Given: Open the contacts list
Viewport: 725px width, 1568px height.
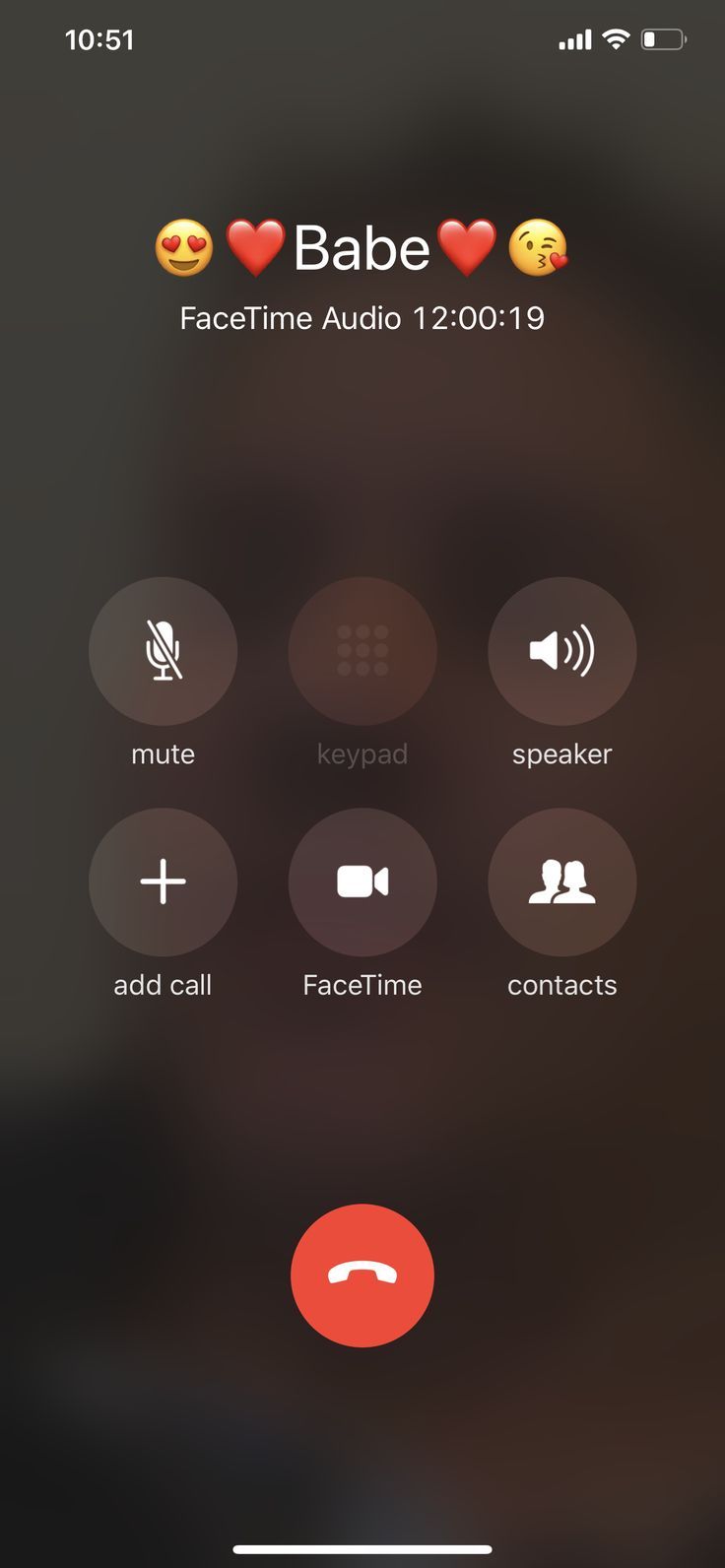Looking at the screenshot, I should (x=561, y=882).
